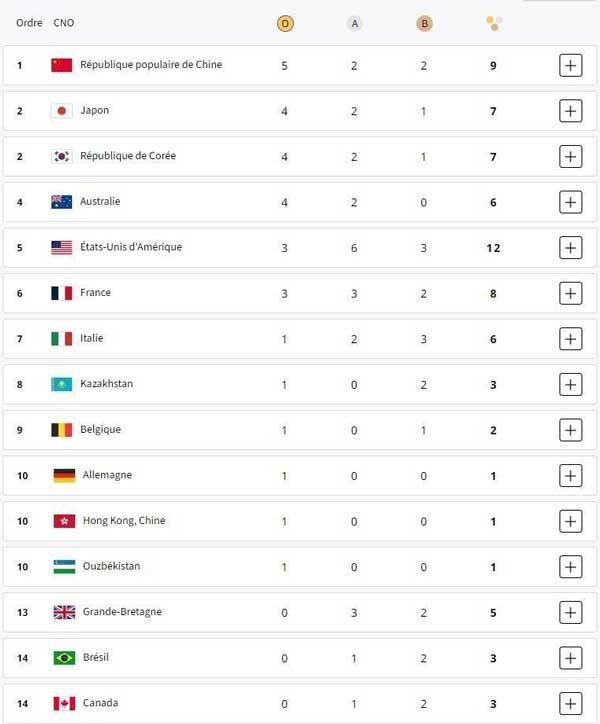The image size is (600, 724).
Task: Open the Belgique row details
Action: pyautogui.click(x=570, y=430)
